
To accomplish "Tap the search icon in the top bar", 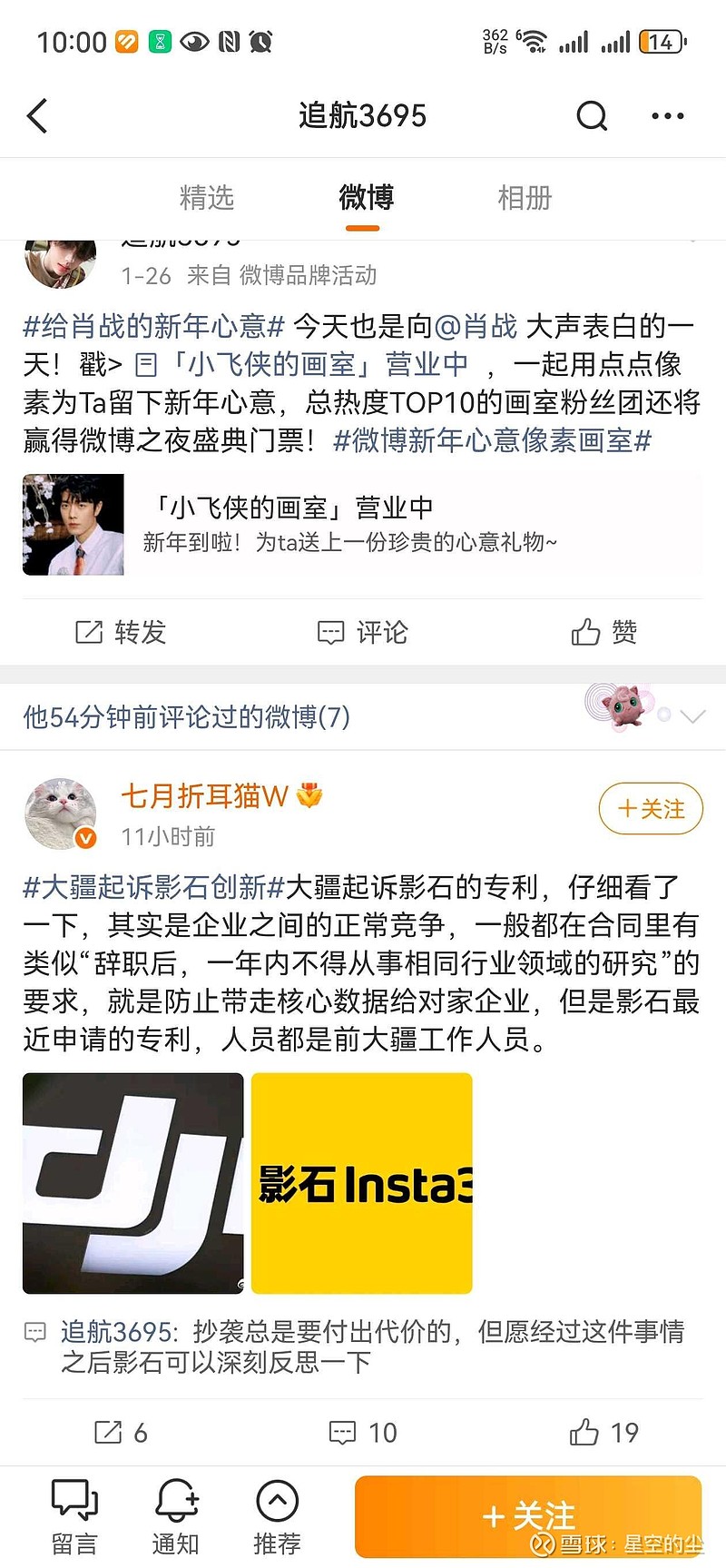I will tap(592, 116).
